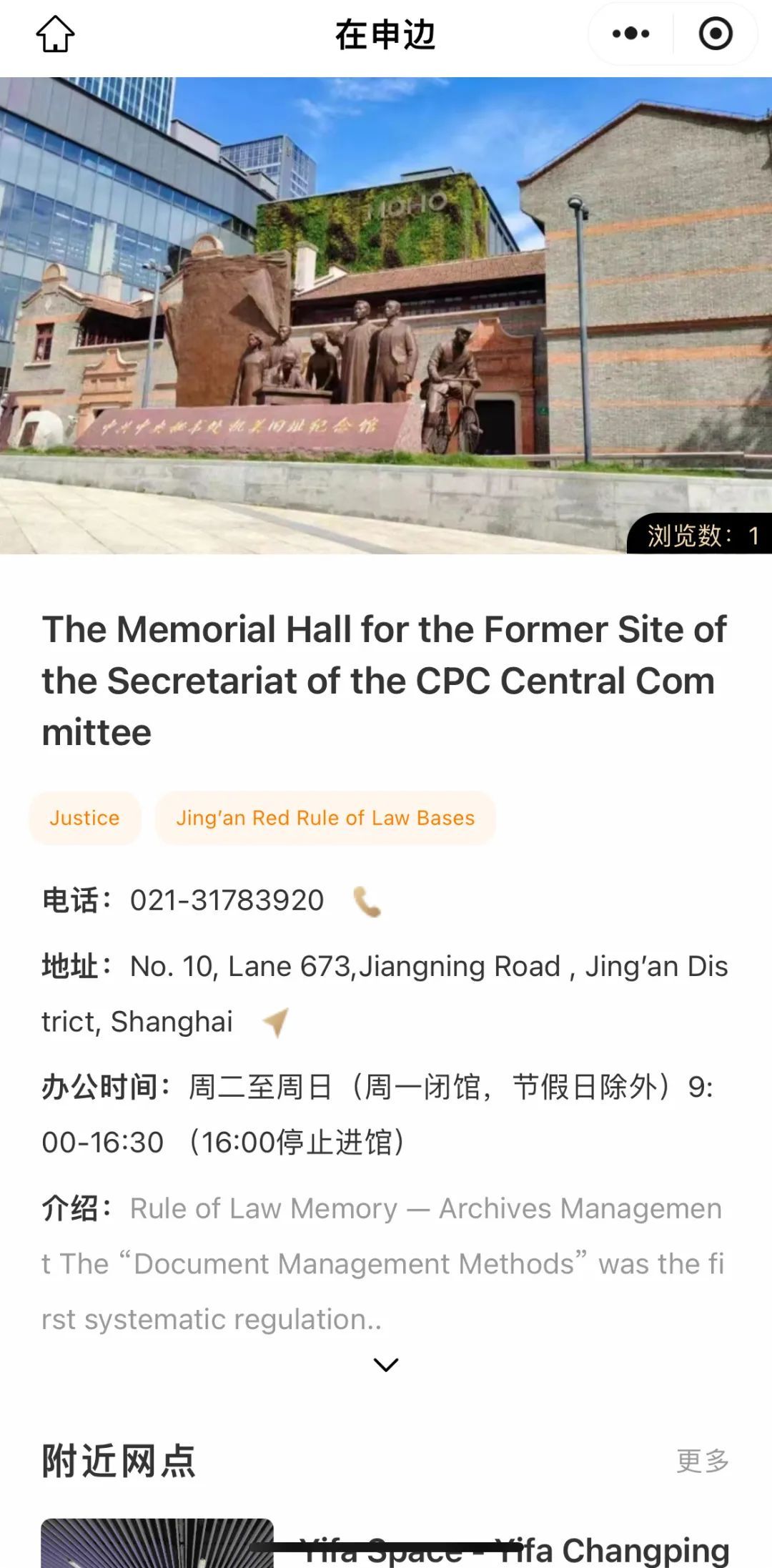
Task: Go to the mini program home page
Action: pos(55,34)
